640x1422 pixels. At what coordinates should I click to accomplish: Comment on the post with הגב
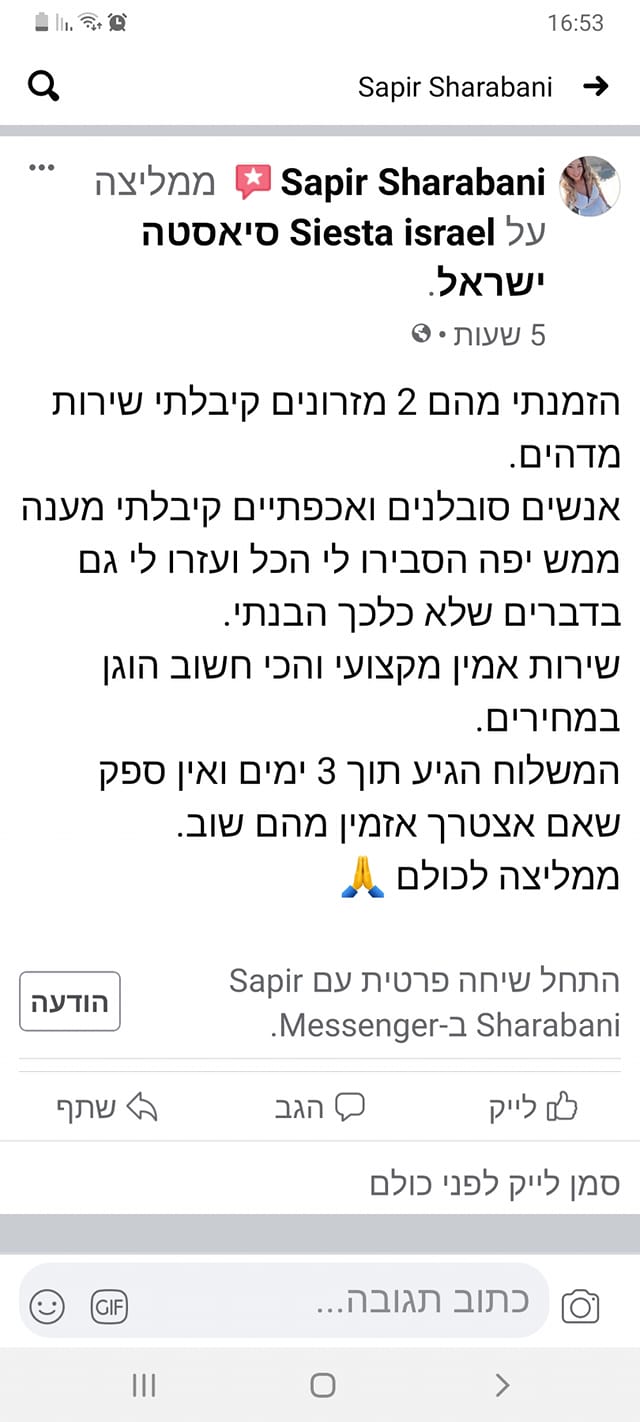(320, 1107)
